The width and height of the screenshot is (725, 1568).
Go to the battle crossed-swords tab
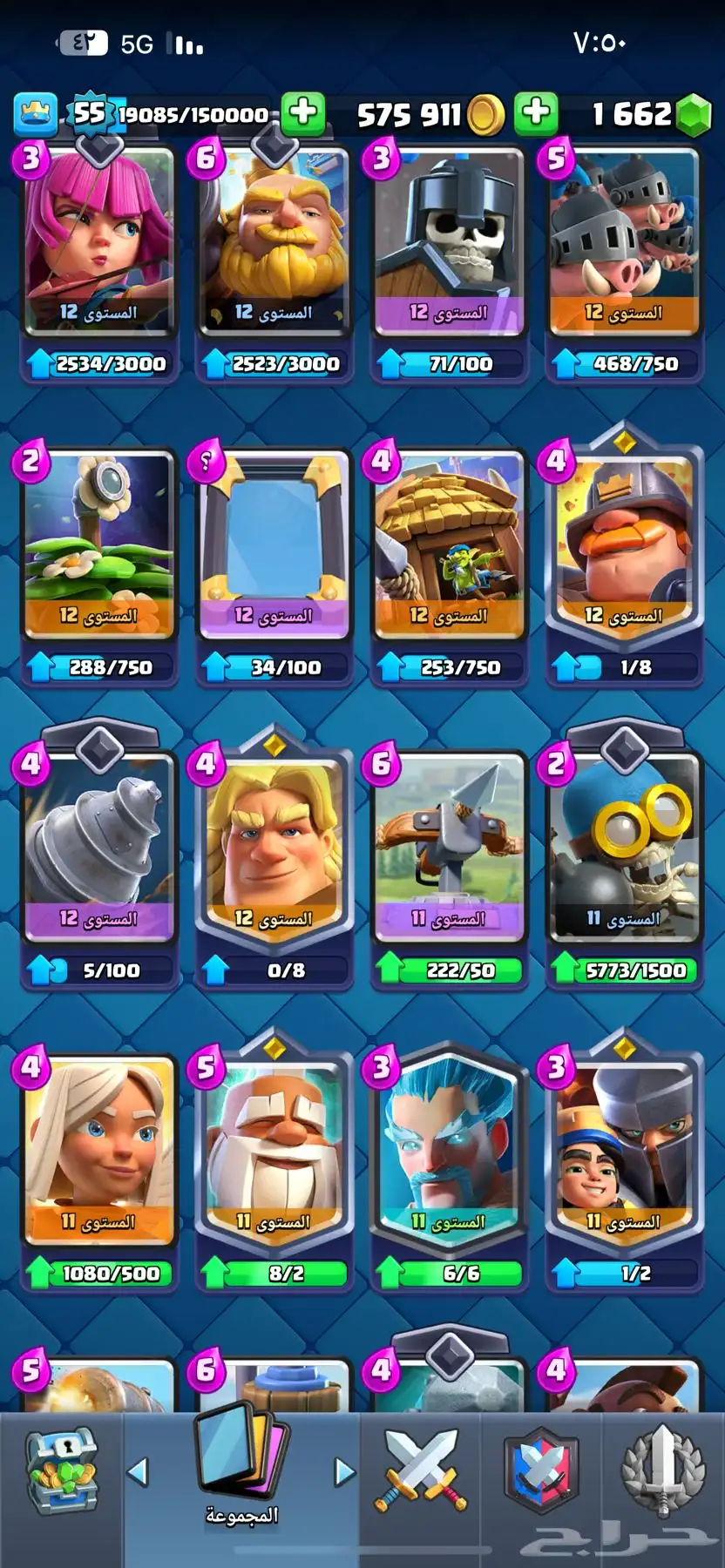click(422, 1472)
